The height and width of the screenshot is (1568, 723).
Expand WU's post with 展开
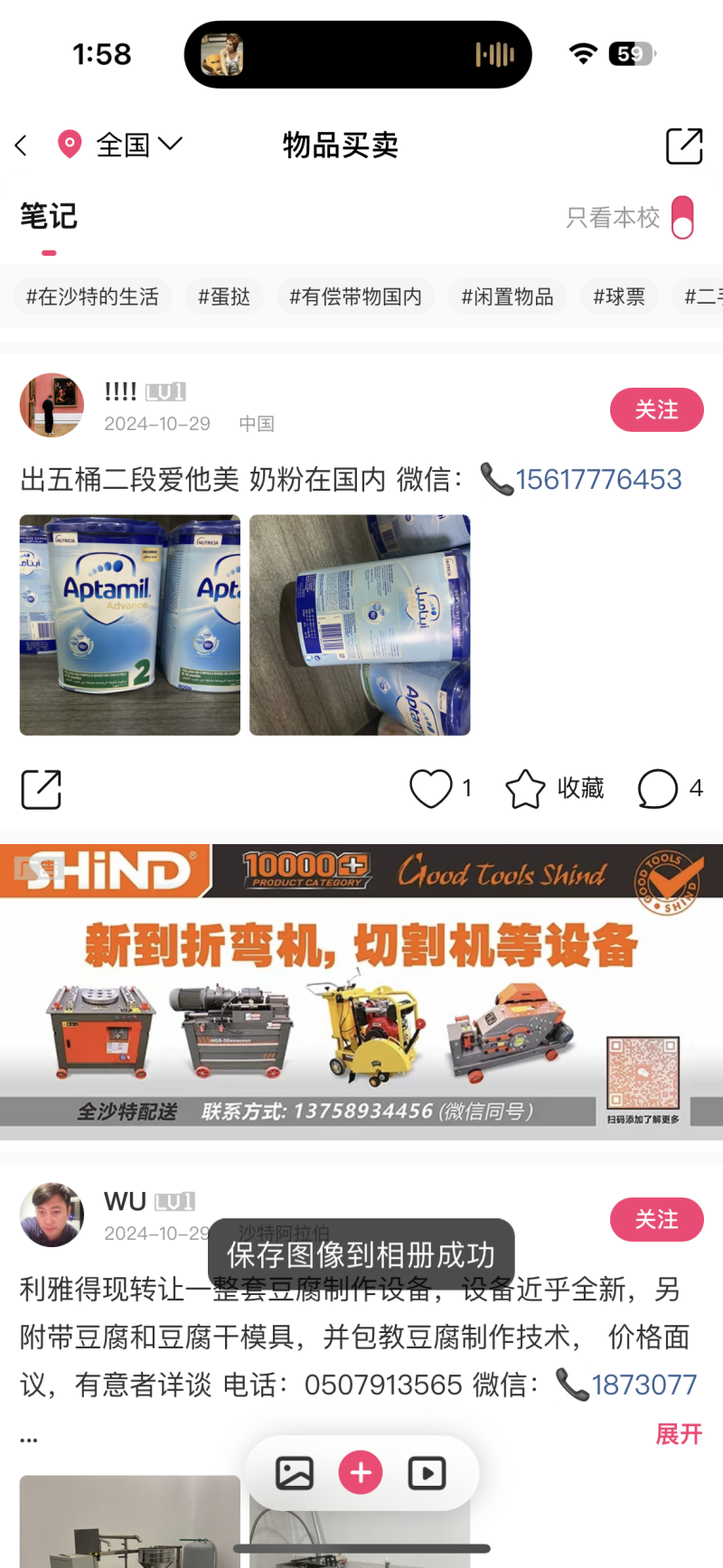[679, 1433]
